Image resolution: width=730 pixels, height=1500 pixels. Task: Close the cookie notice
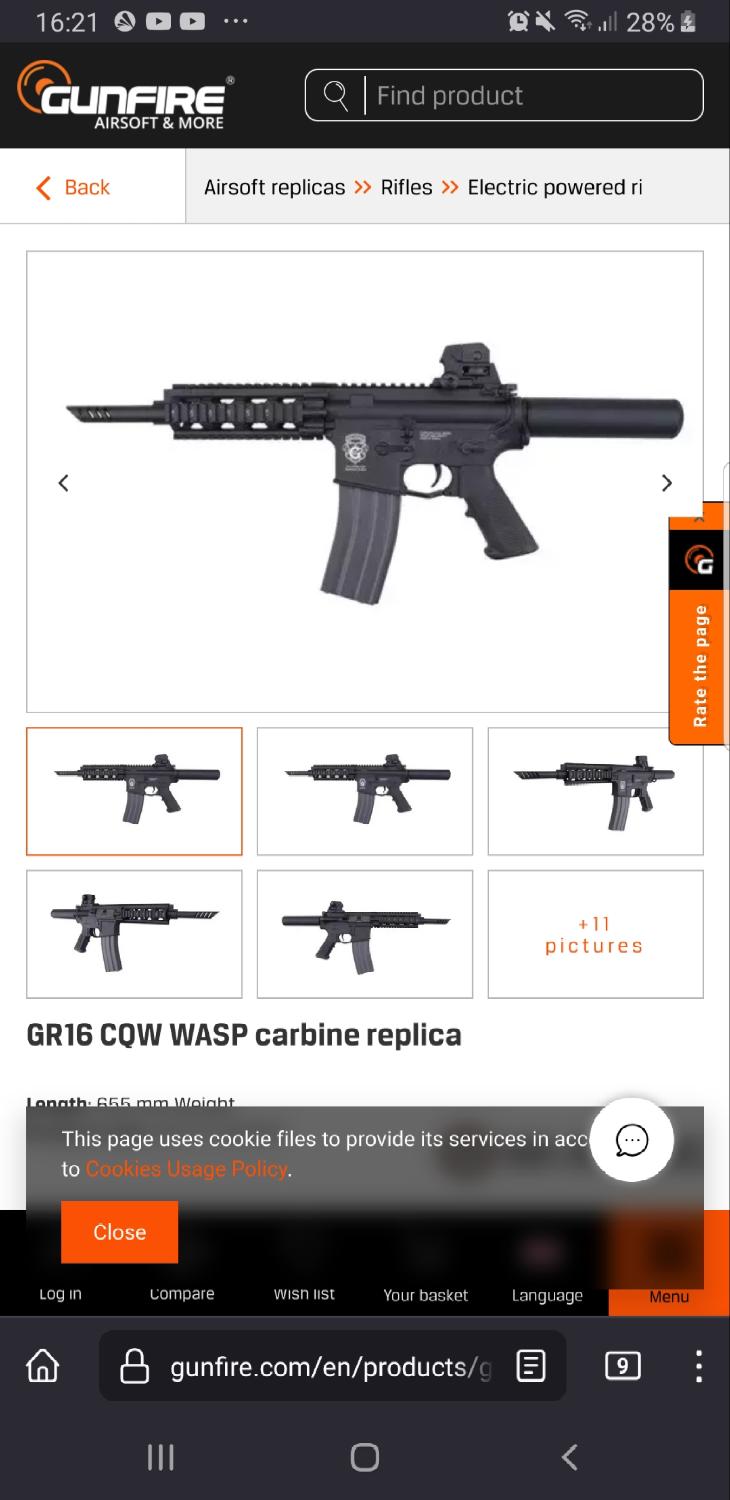coord(119,1232)
